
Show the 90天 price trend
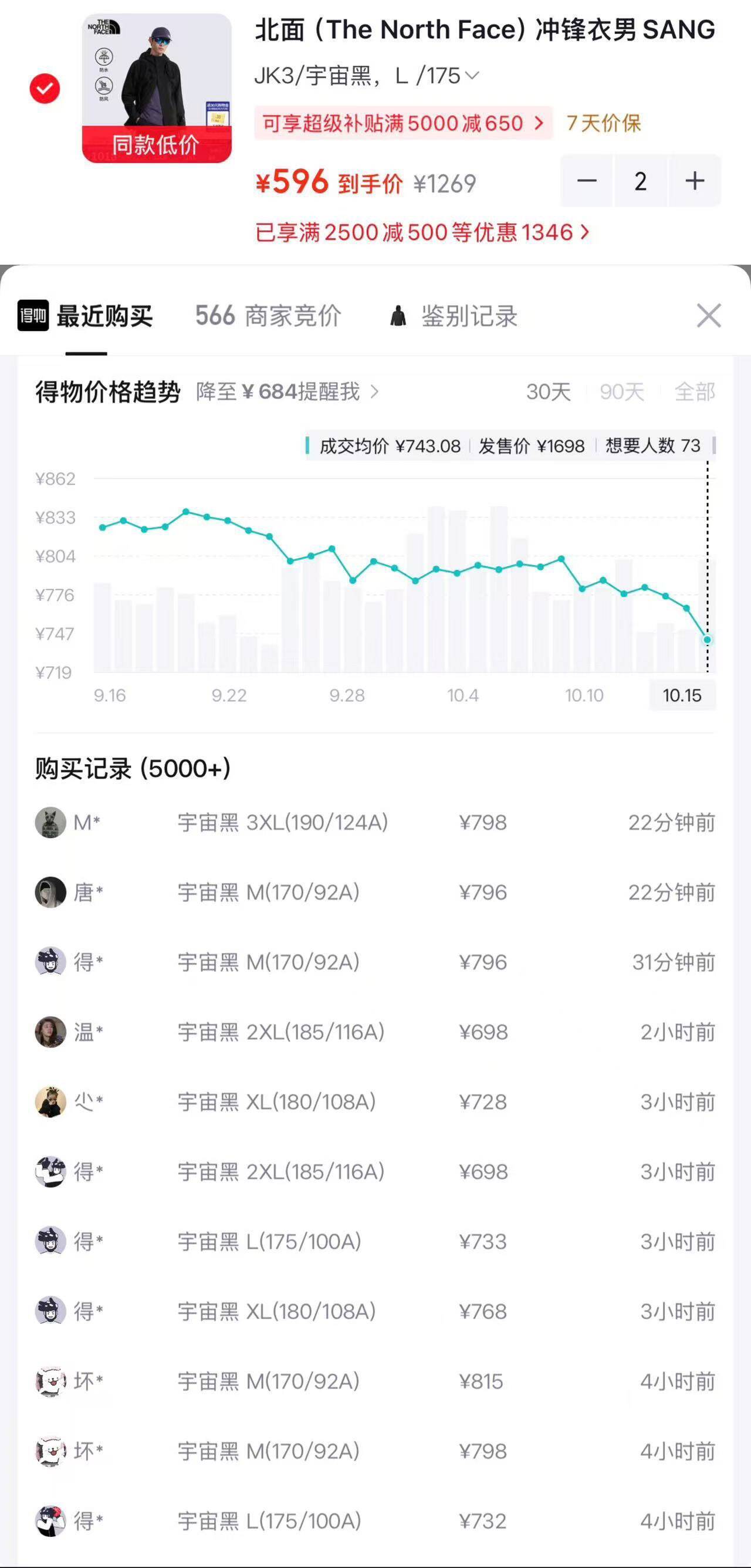[x=622, y=392]
